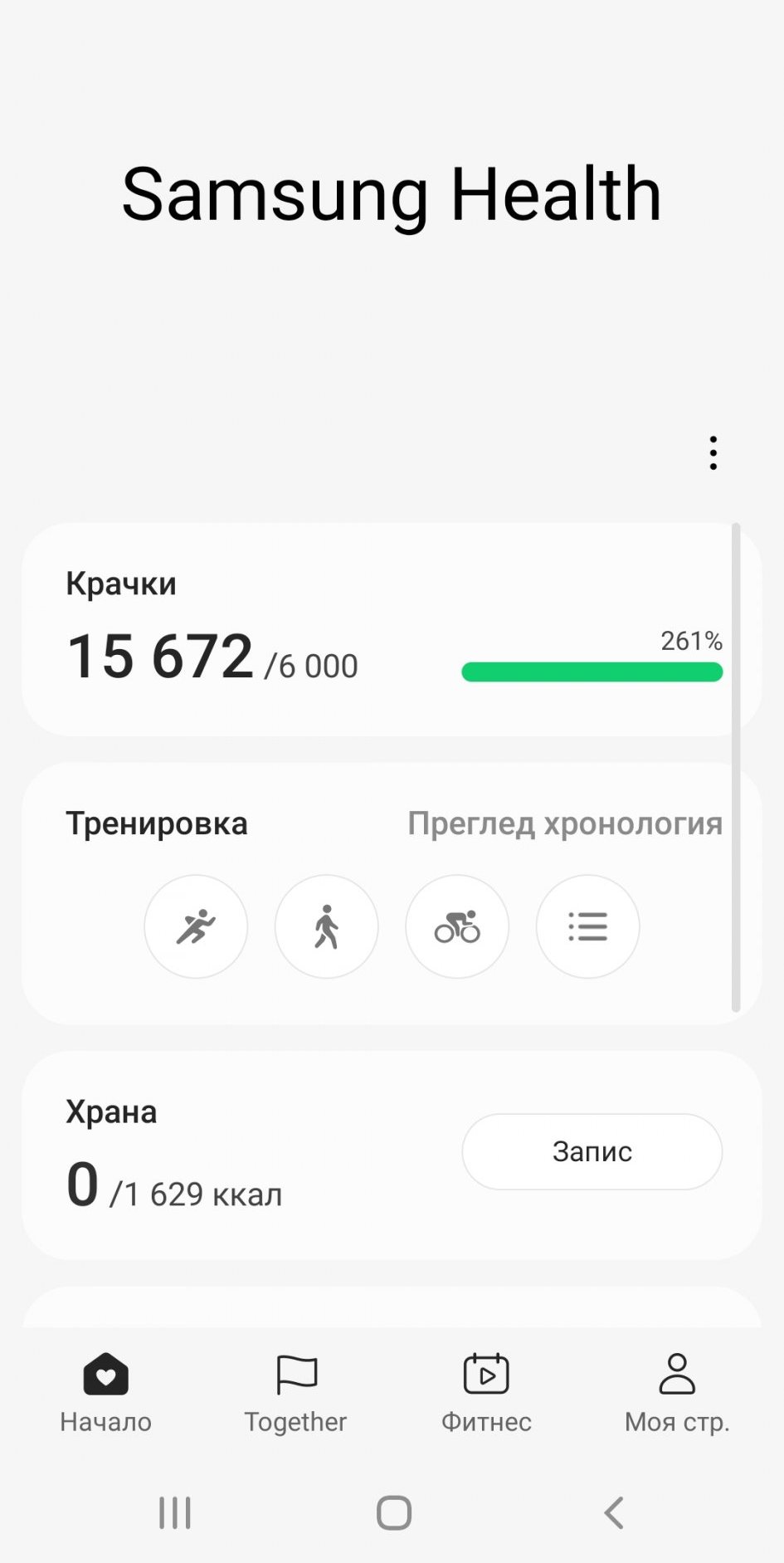The image size is (784, 1563).
Task: Start a walking workout
Action: pyautogui.click(x=326, y=926)
